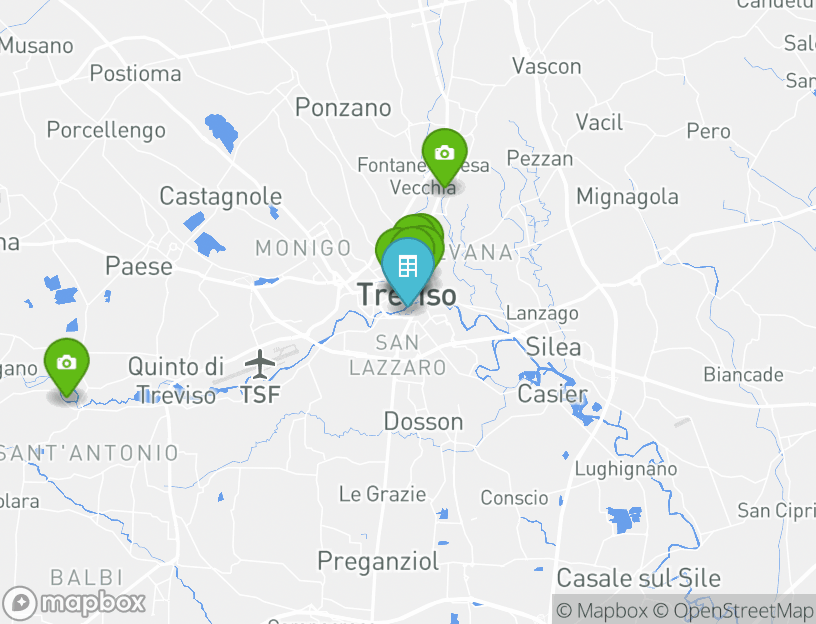The image size is (816, 624).
Task: Select the camera pin west of Quinto di Treviso
Action: 66,364
